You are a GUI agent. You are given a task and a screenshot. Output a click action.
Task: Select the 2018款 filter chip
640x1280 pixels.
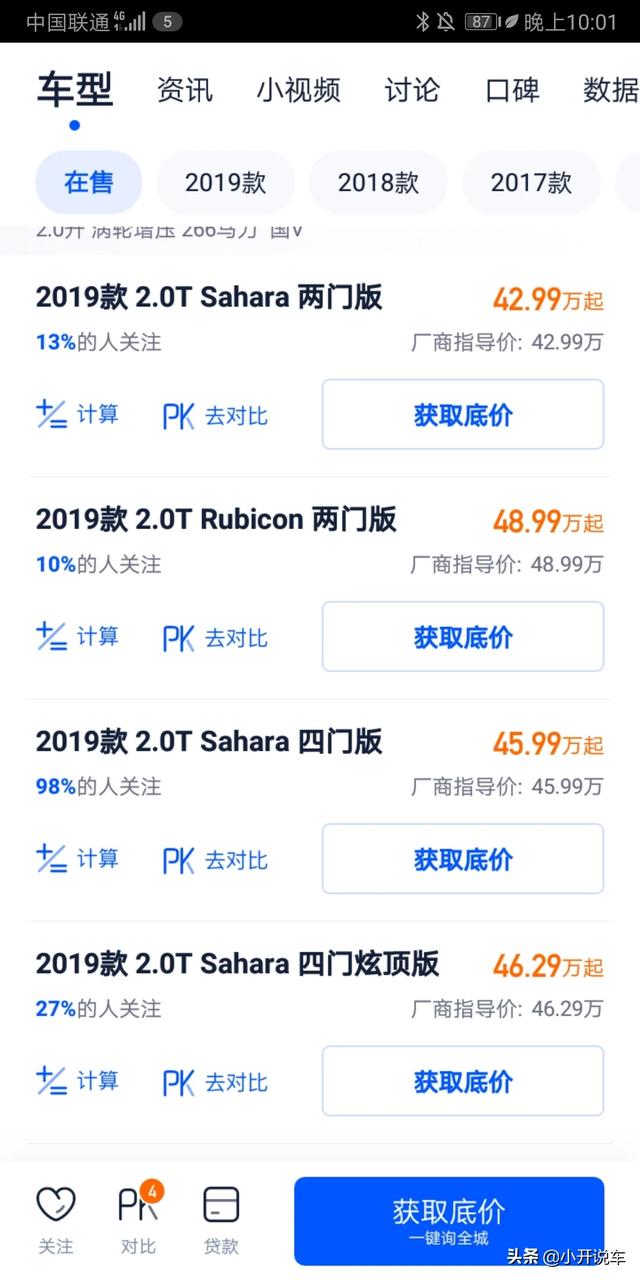[x=378, y=182]
